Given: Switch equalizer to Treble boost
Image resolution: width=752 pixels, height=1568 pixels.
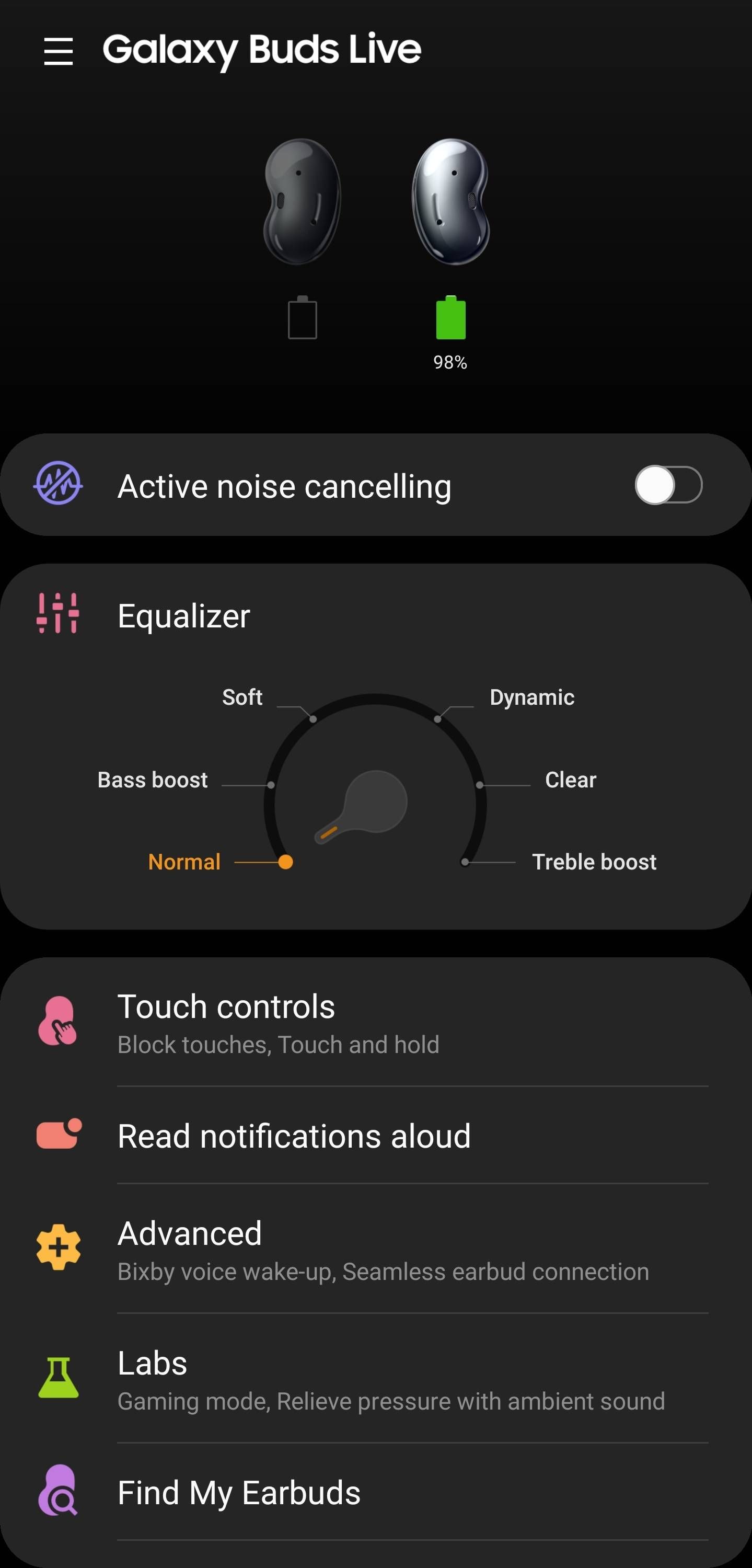Looking at the screenshot, I should coord(594,863).
